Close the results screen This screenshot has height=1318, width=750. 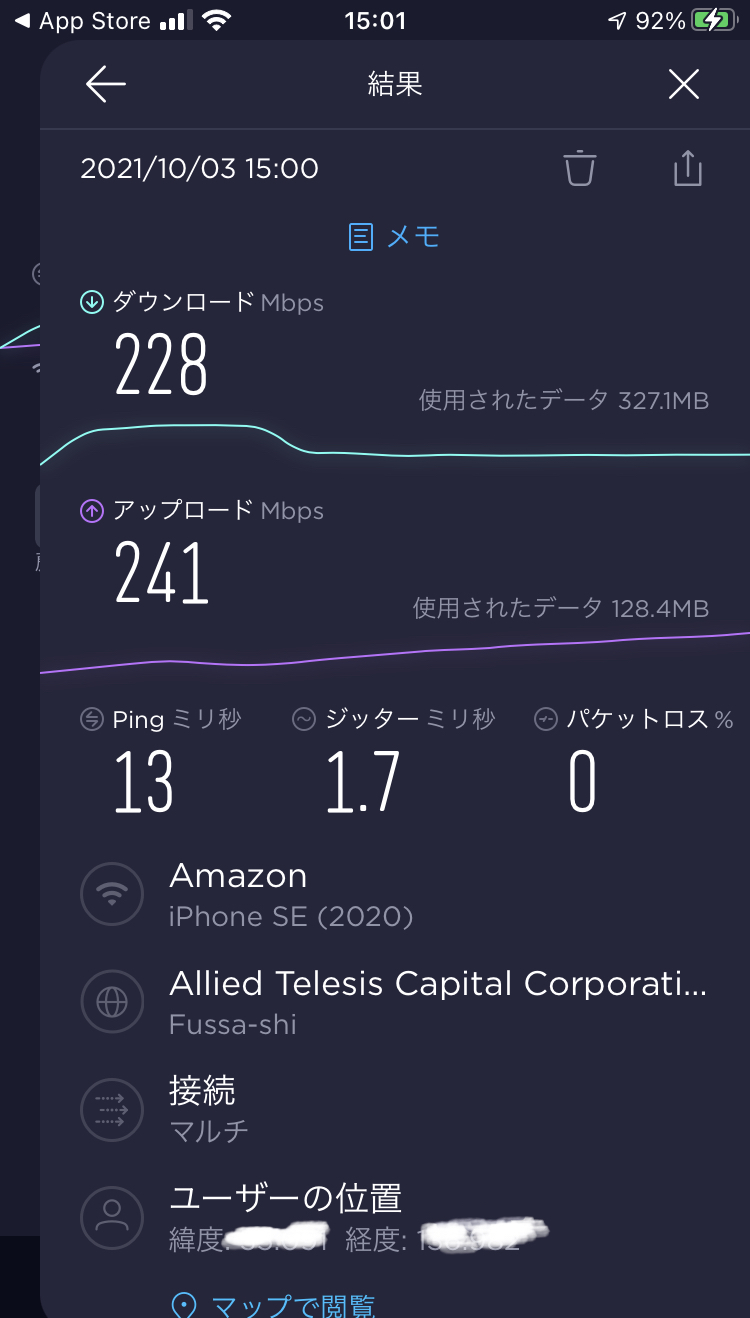point(684,85)
